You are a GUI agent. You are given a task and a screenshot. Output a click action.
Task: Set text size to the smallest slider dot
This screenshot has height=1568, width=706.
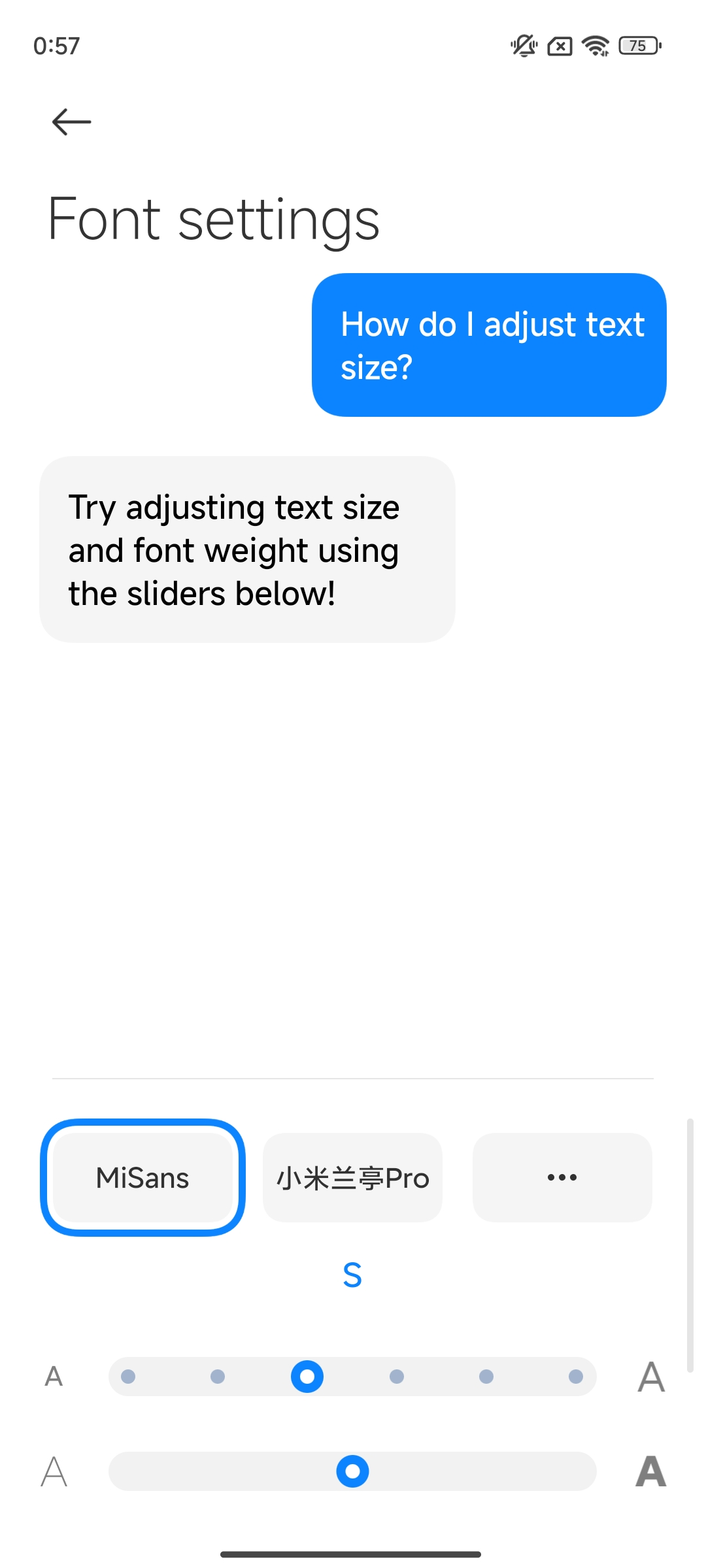[128, 1377]
